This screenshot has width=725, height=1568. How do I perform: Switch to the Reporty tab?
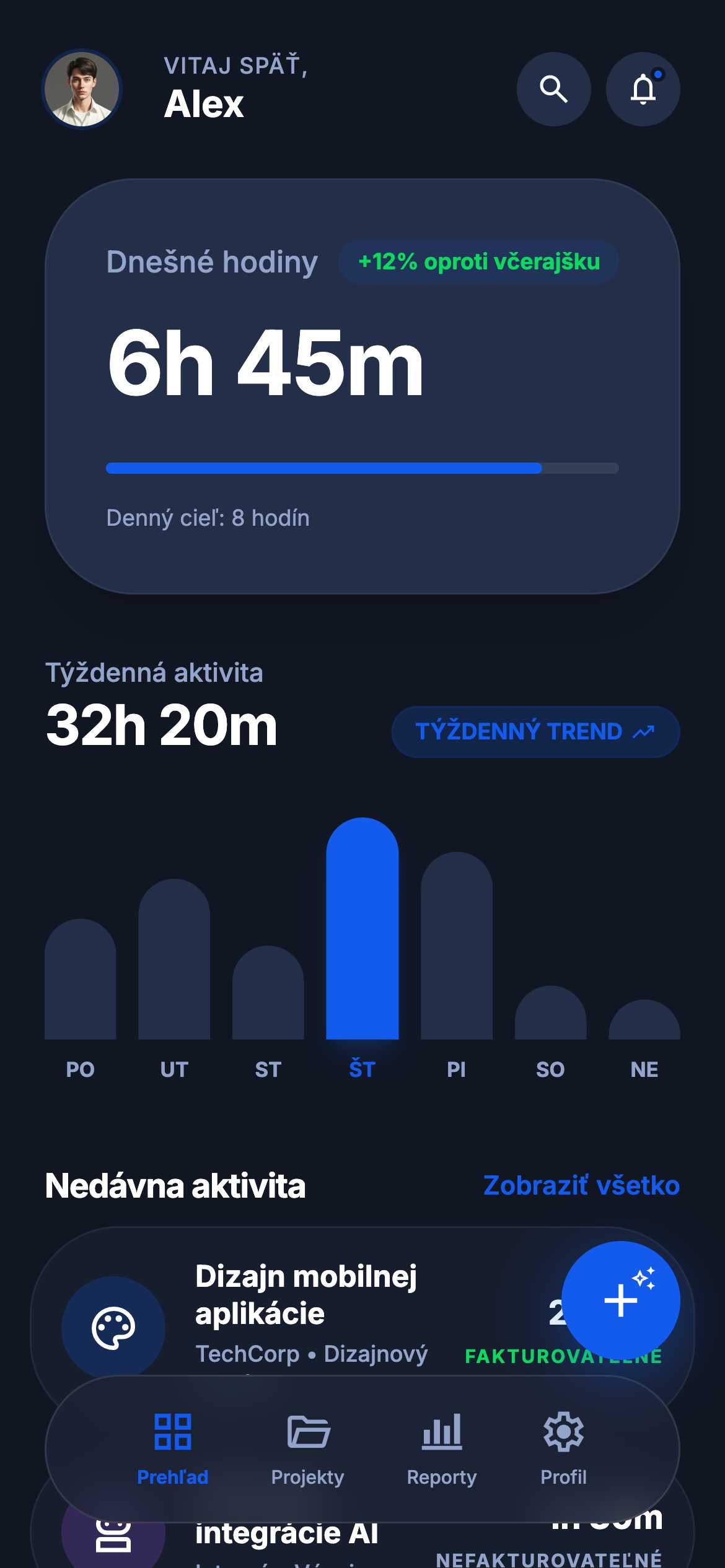click(x=441, y=1449)
